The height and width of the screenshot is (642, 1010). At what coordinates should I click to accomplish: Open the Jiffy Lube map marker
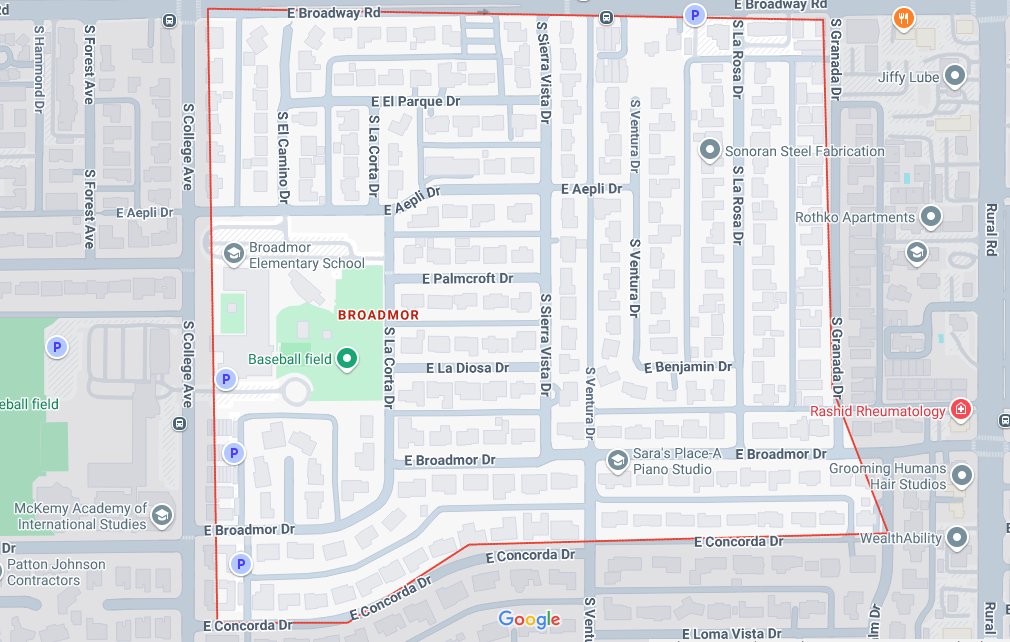click(x=955, y=76)
